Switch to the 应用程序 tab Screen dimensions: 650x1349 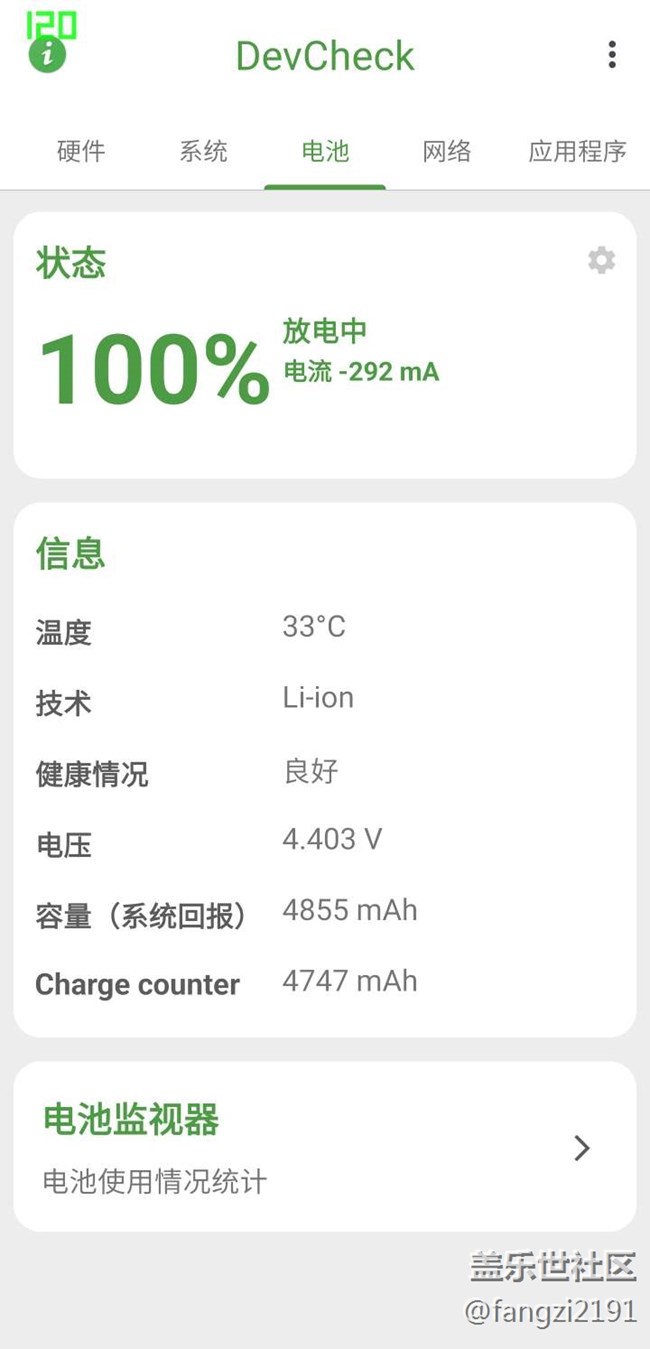coord(577,151)
